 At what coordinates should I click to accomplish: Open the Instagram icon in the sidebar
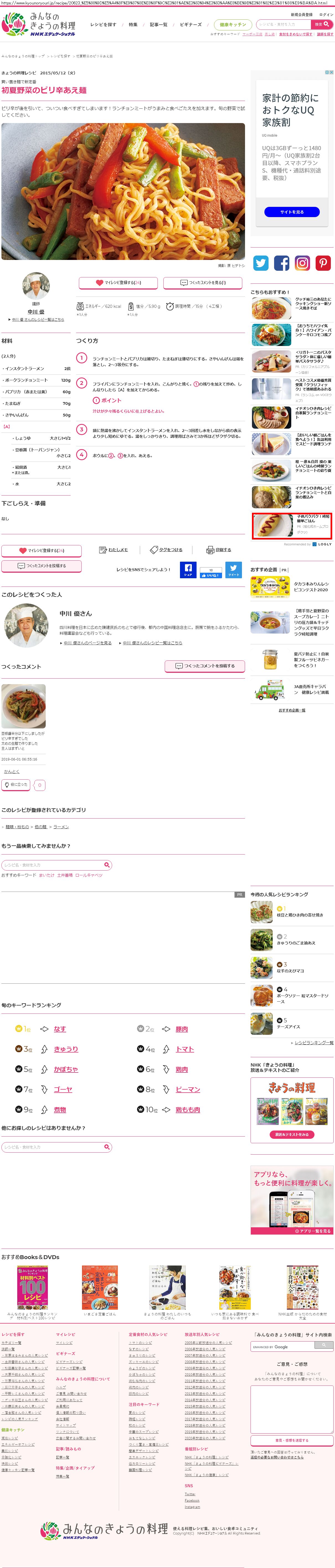click(x=302, y=263)
